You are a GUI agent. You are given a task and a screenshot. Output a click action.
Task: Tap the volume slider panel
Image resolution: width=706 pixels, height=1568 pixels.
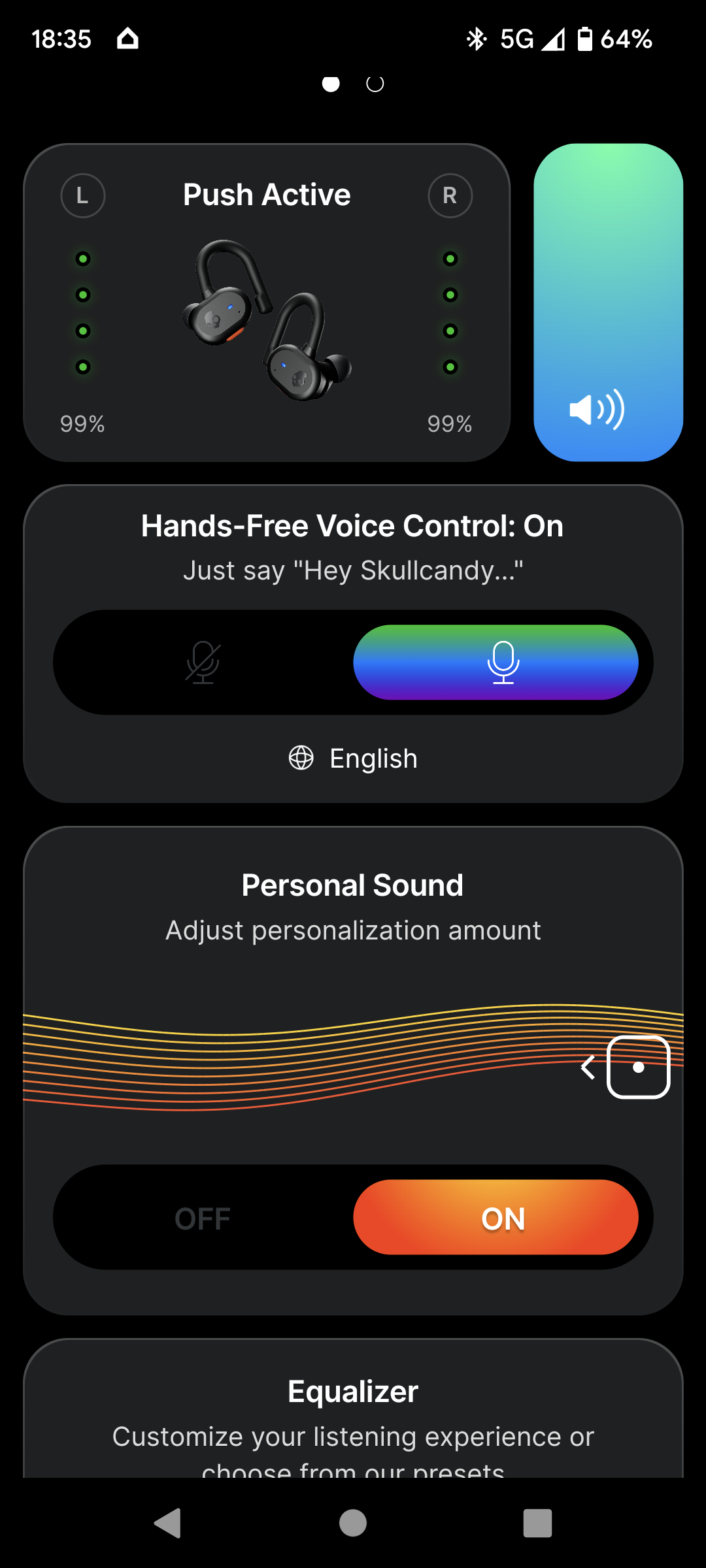pyautogui.click(x=608, y=302)
